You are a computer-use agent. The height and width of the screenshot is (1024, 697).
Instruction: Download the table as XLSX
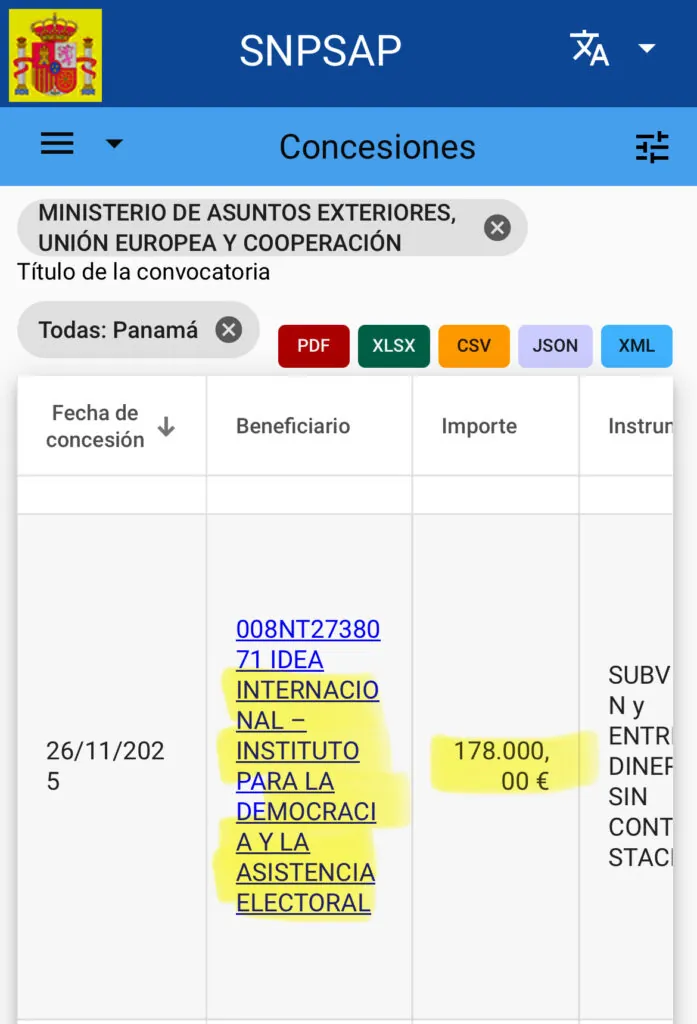pos(394,346)
